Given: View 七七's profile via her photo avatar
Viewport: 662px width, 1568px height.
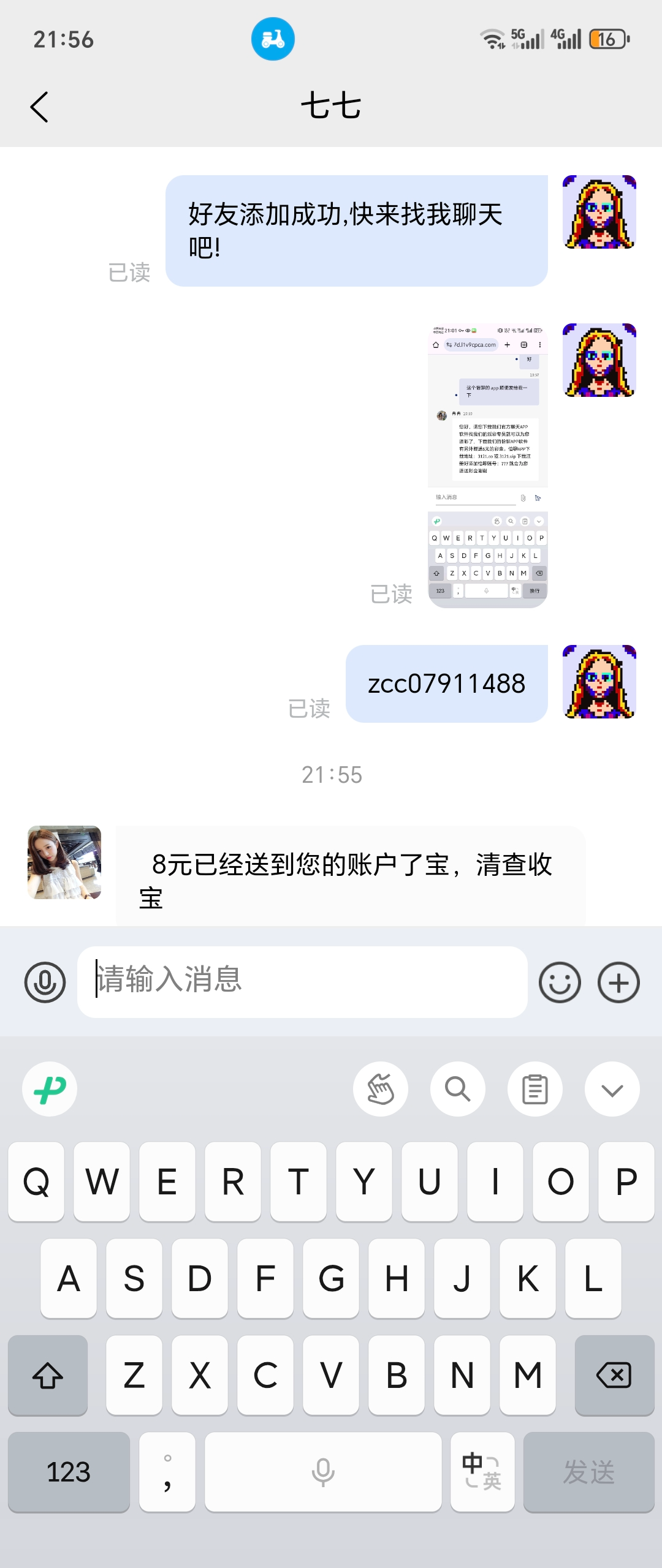Looking at the screenshot, I should 64,862.
